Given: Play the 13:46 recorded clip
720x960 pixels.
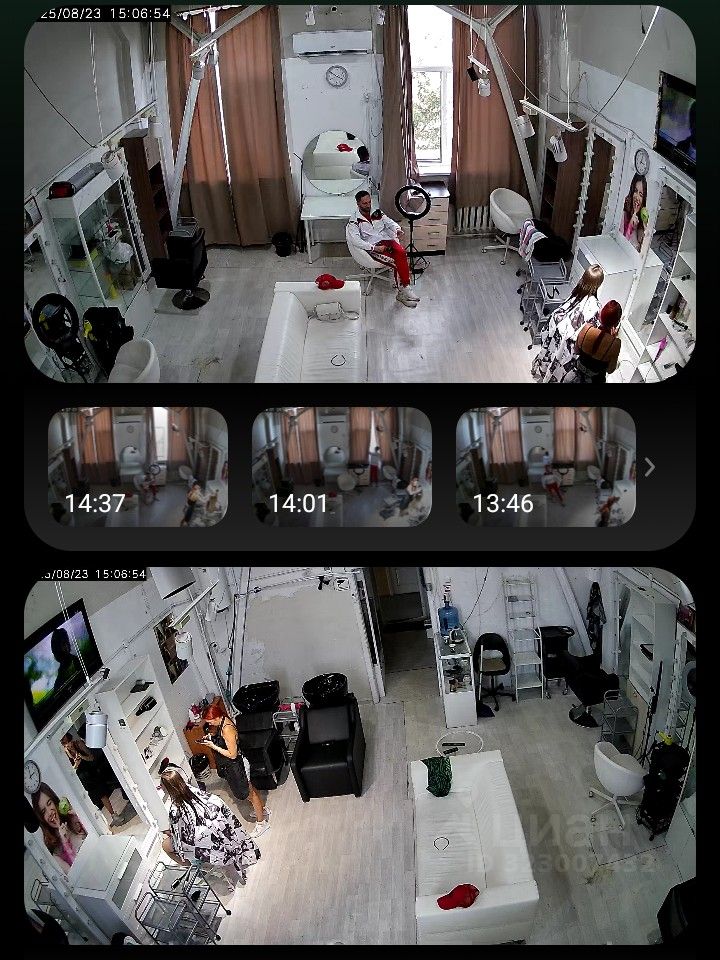Looking at the screenshot, I should pyautogui.click(x=546, y=467).
